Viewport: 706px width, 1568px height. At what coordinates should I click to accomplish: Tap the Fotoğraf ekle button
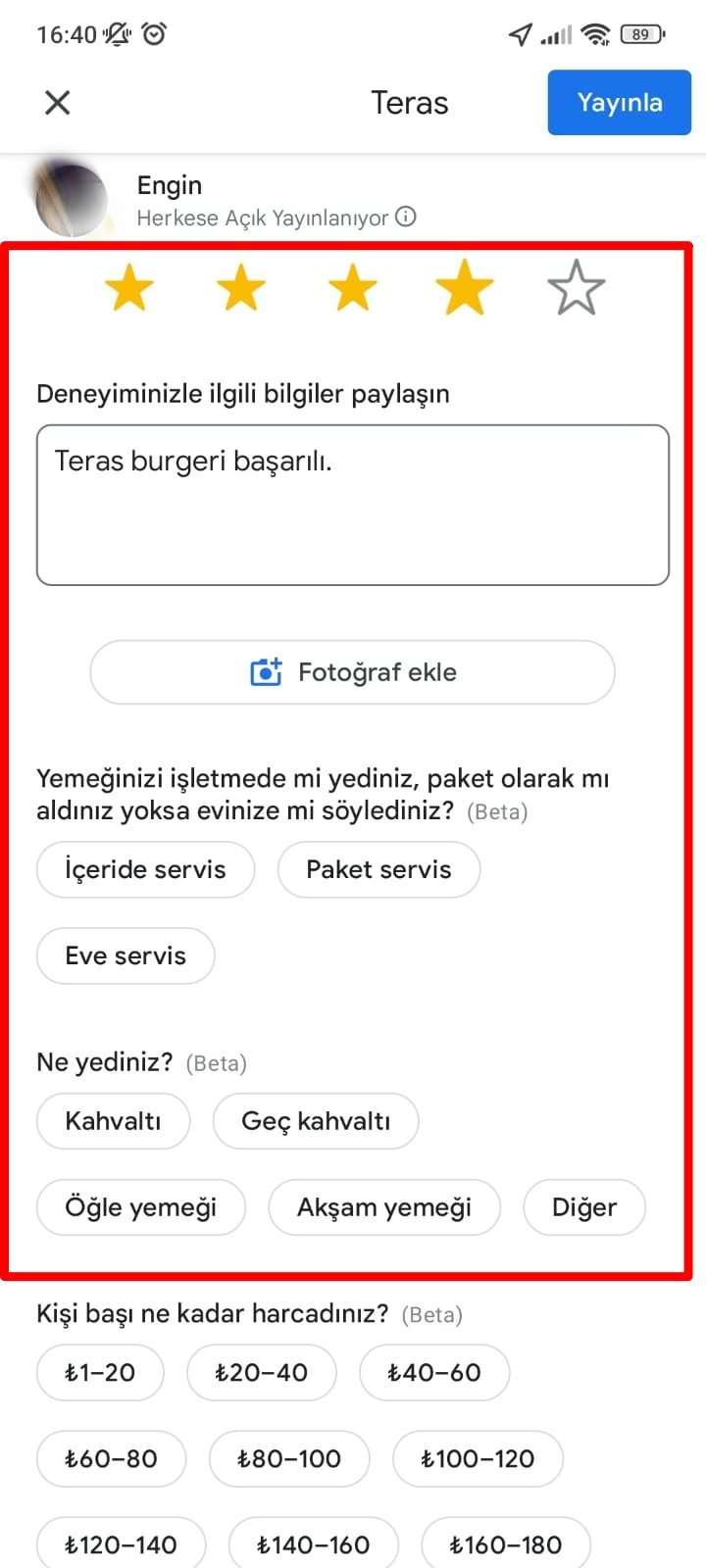352,672
